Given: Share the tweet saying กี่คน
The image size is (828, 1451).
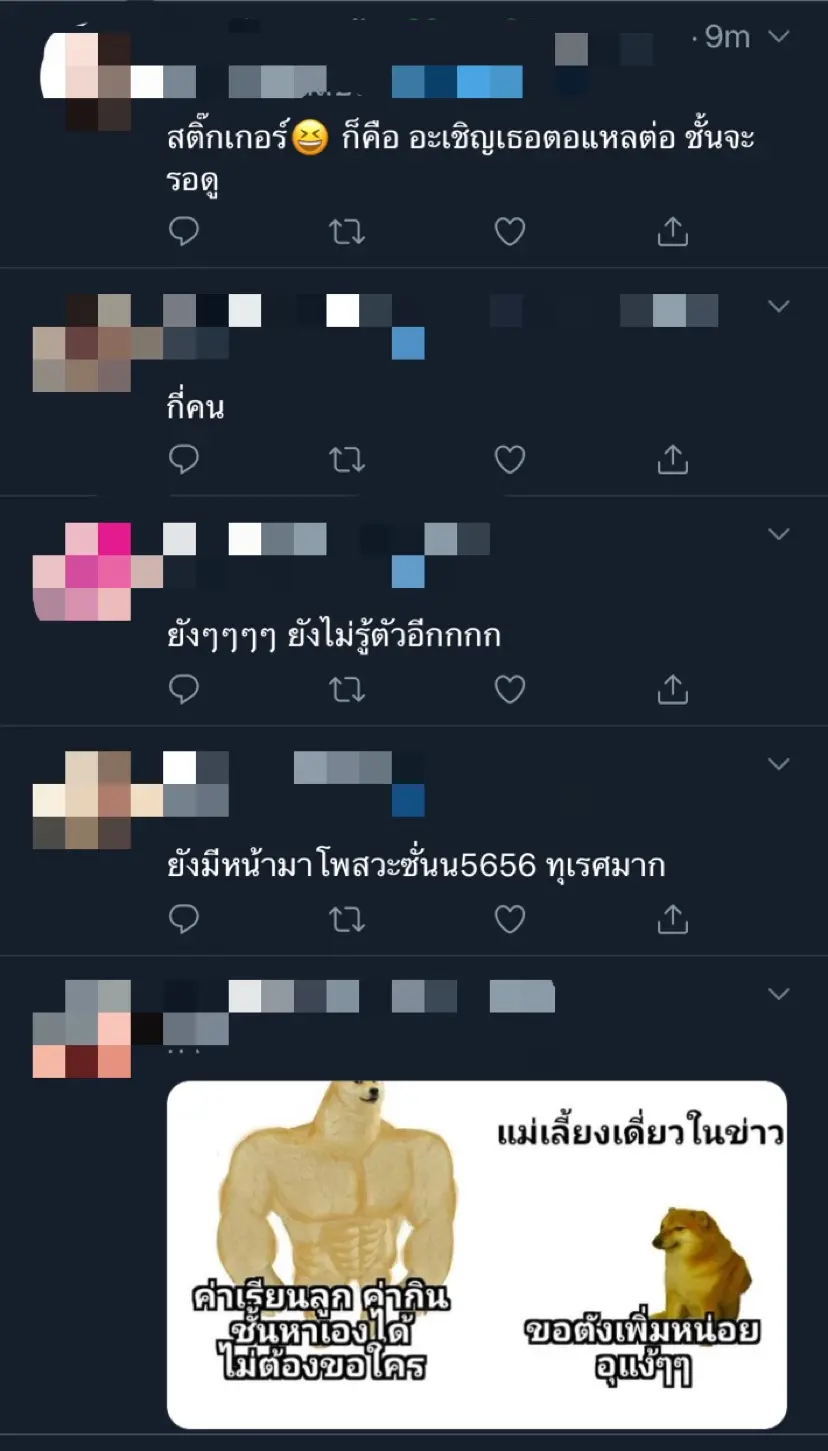Looking at the screenshot, I should (x=673, y=460).
